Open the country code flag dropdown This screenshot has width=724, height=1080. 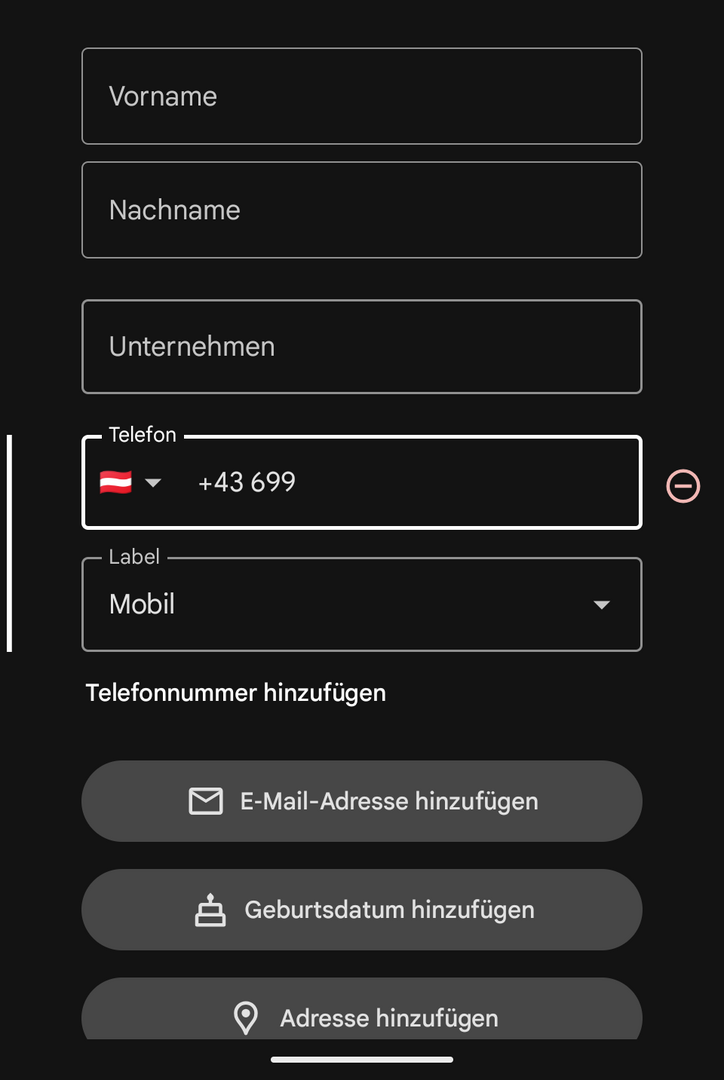[x=130, y=483]
